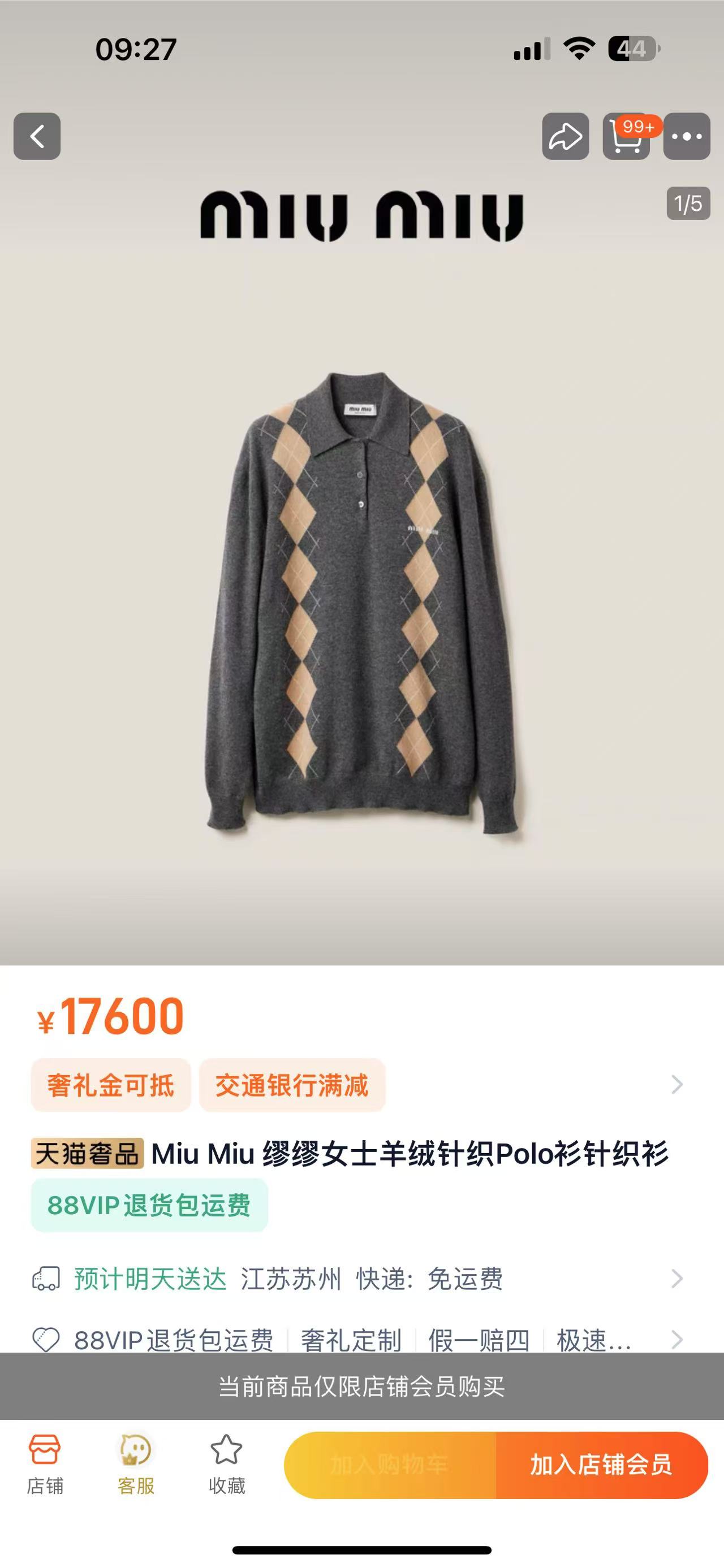Screen dimensions: 724x1568
Task: Open the shopping cart
Action: coord(626,136)
